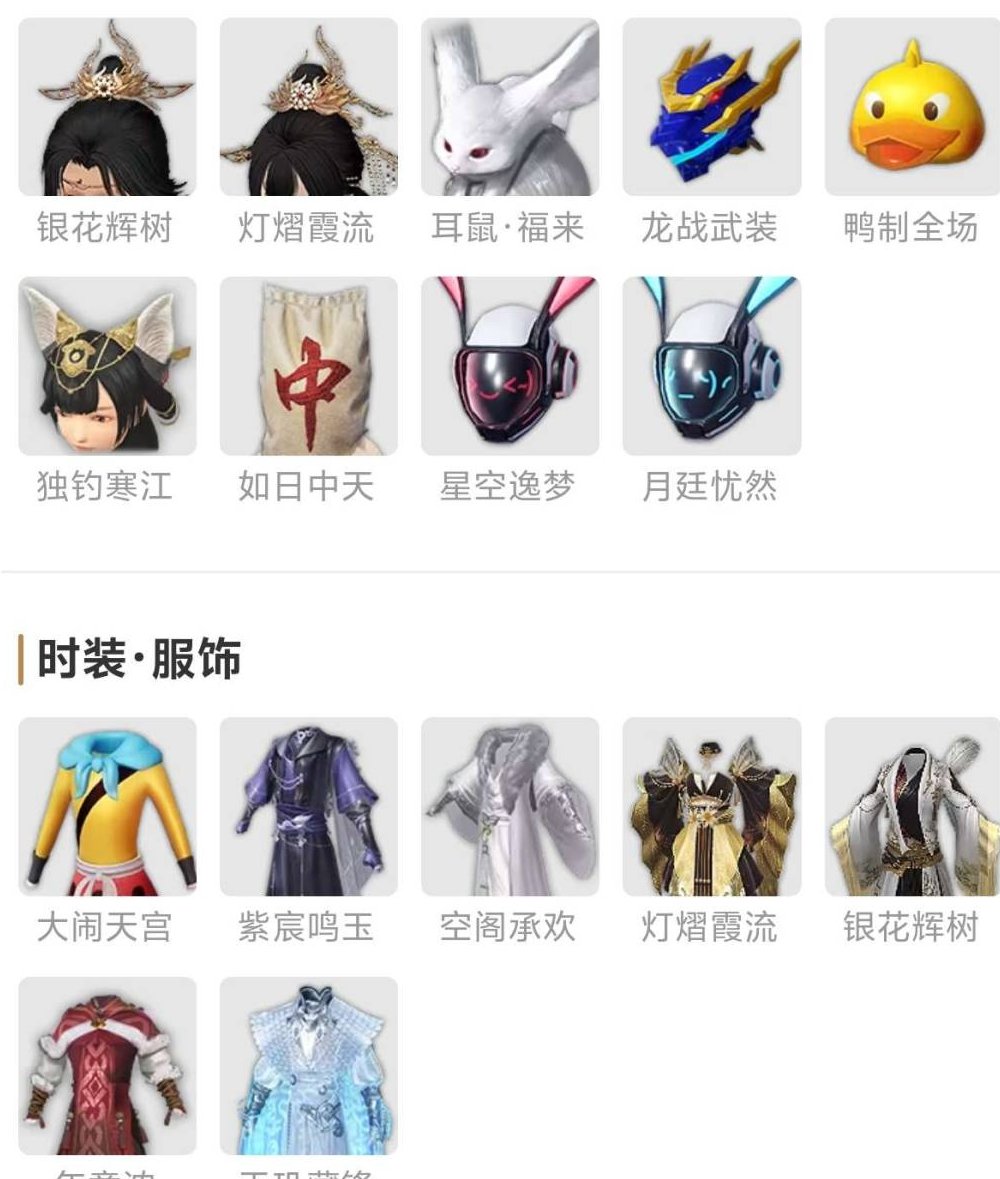
Task: Click the 时装·服饰 section heading
Action: [x=132, y=657]
